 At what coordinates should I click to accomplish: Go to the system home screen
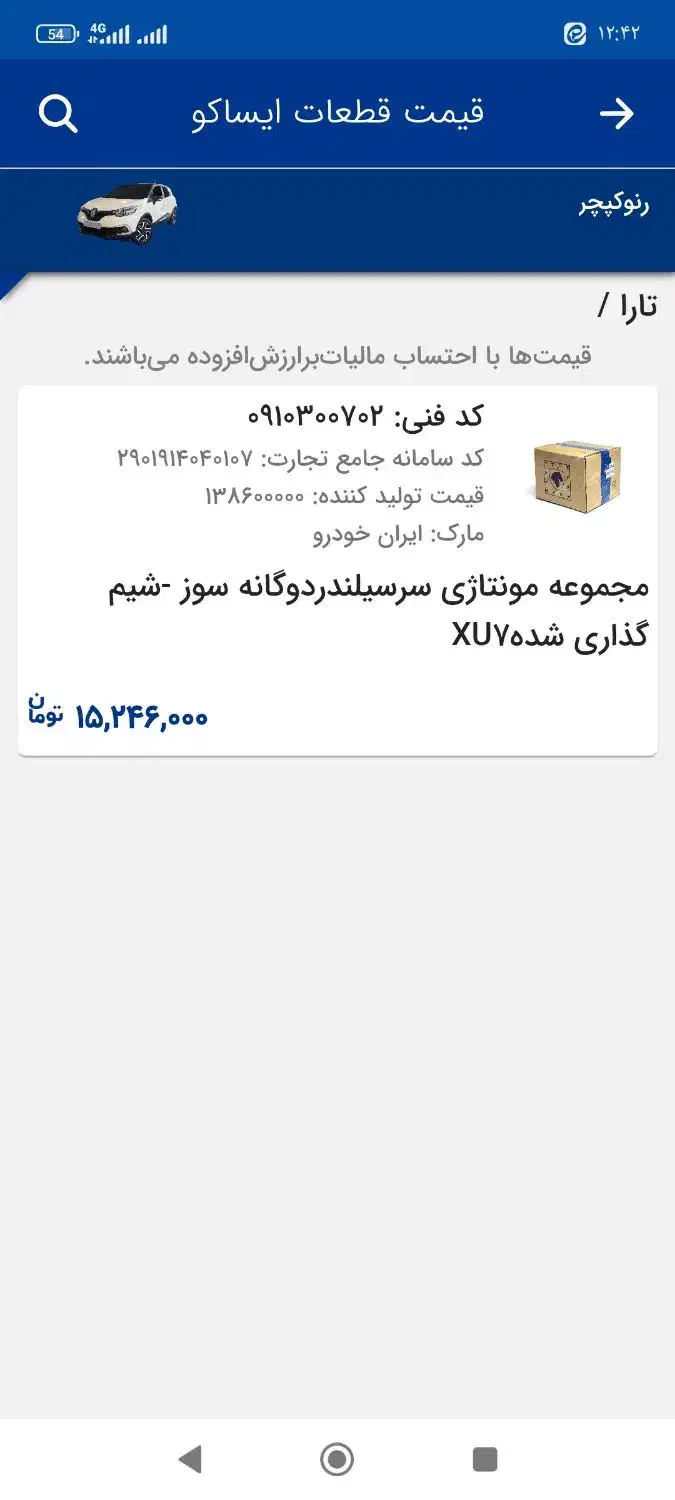[x=337, y=1459]
